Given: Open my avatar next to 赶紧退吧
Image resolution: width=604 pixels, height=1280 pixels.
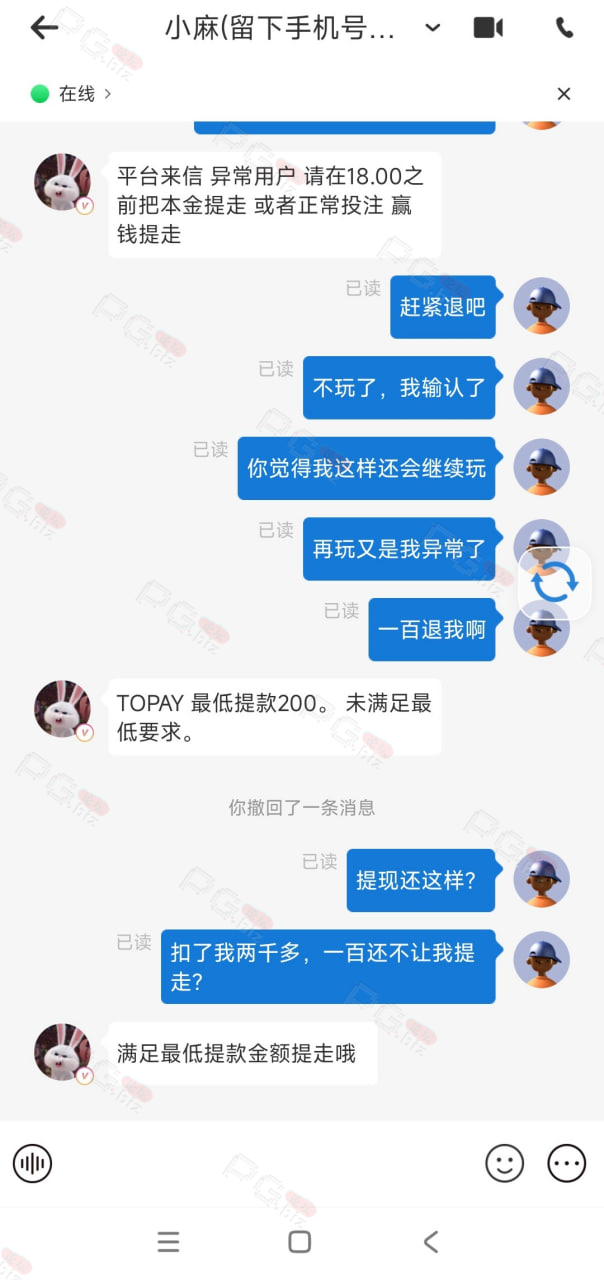Looking at the screenshot, I should coord(542,306).
